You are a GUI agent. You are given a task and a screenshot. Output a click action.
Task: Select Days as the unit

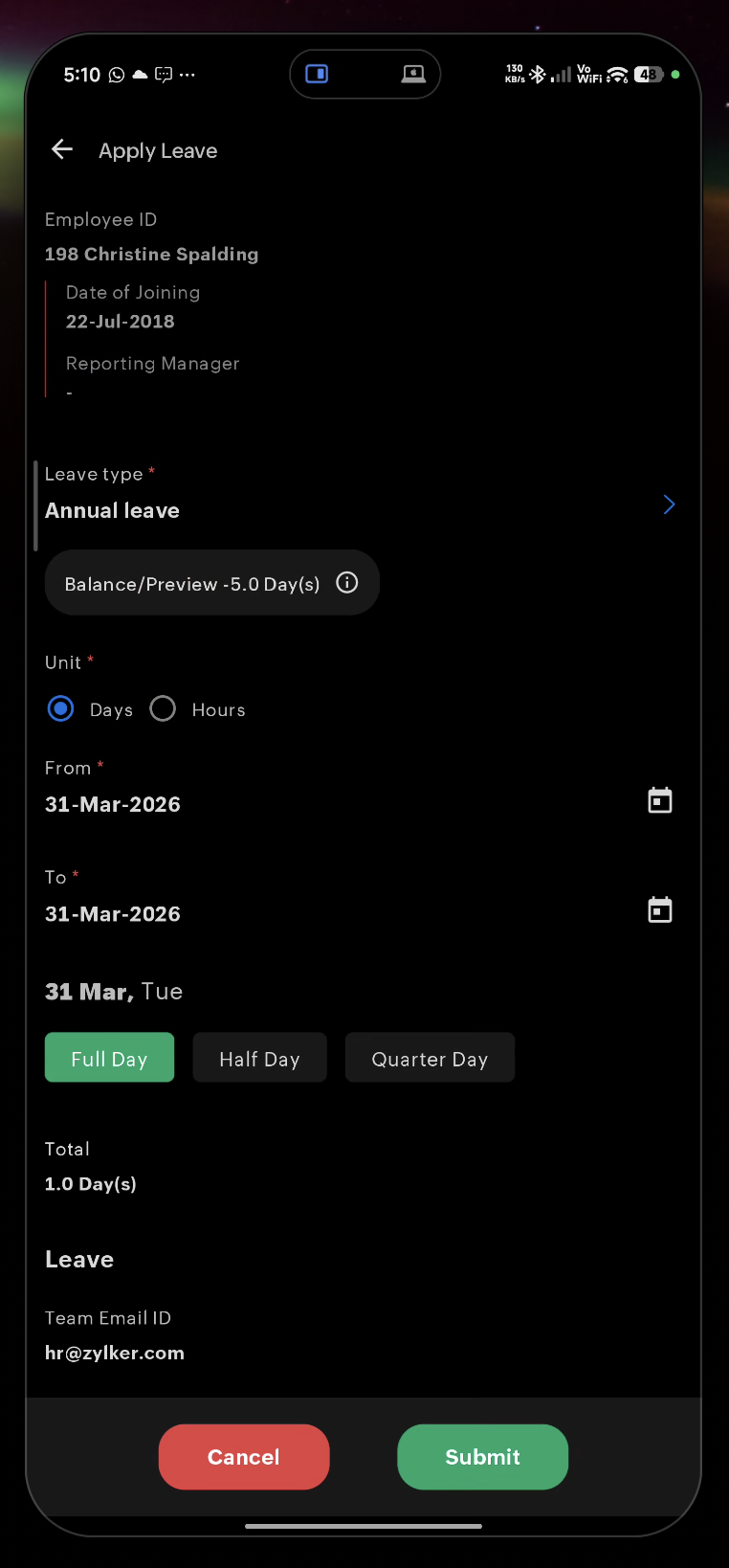pos(61,708)
